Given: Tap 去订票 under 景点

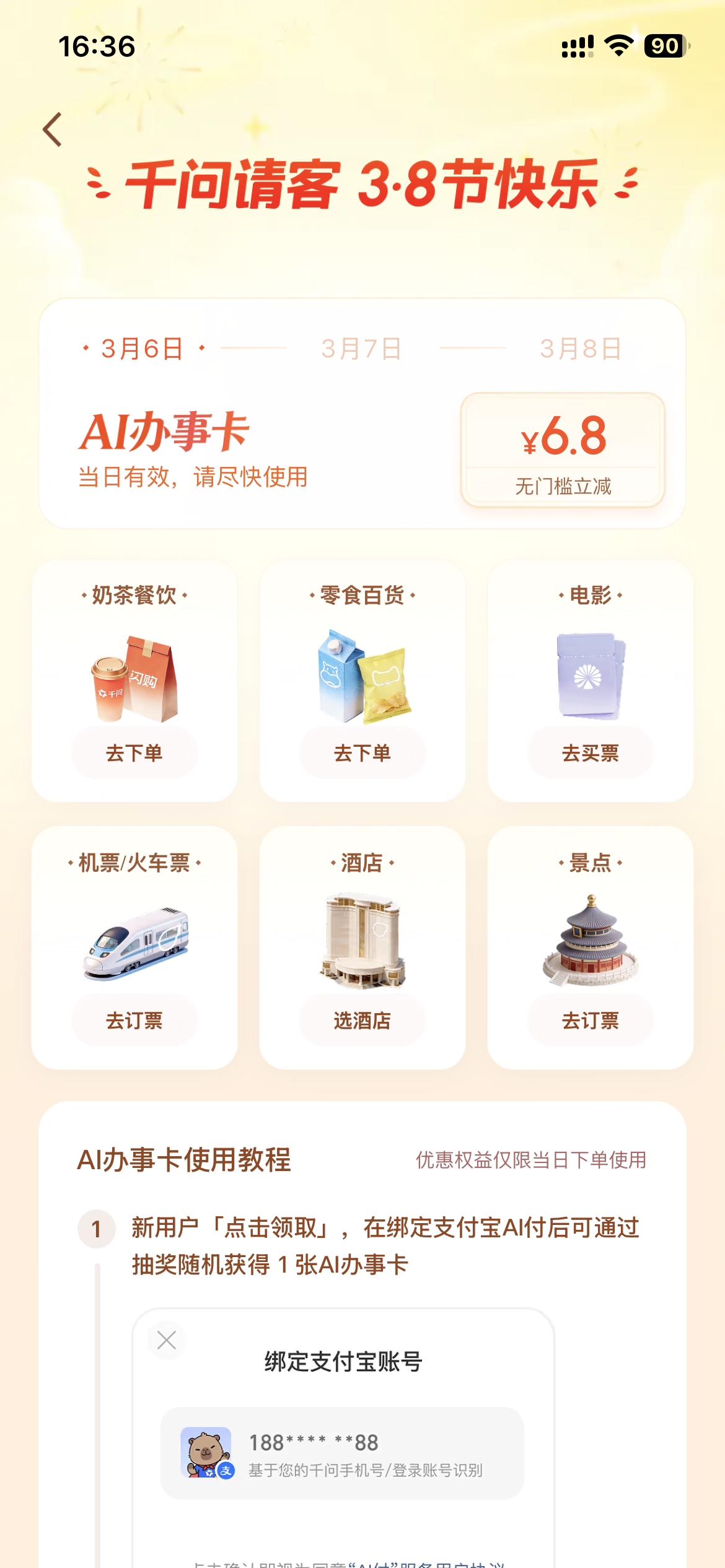Looking at the screenshot, I should pyautogui.click(x=590, y=1021).
